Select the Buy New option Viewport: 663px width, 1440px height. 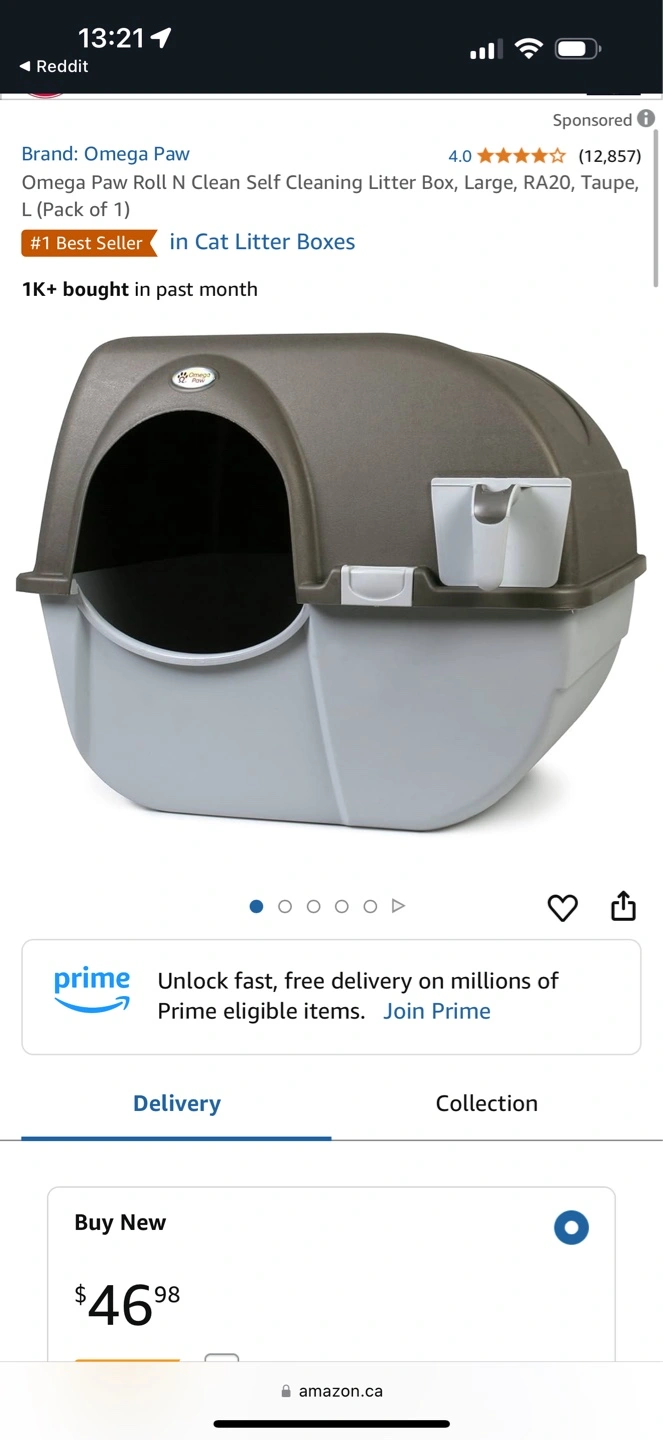click(x=571, y=1227)
